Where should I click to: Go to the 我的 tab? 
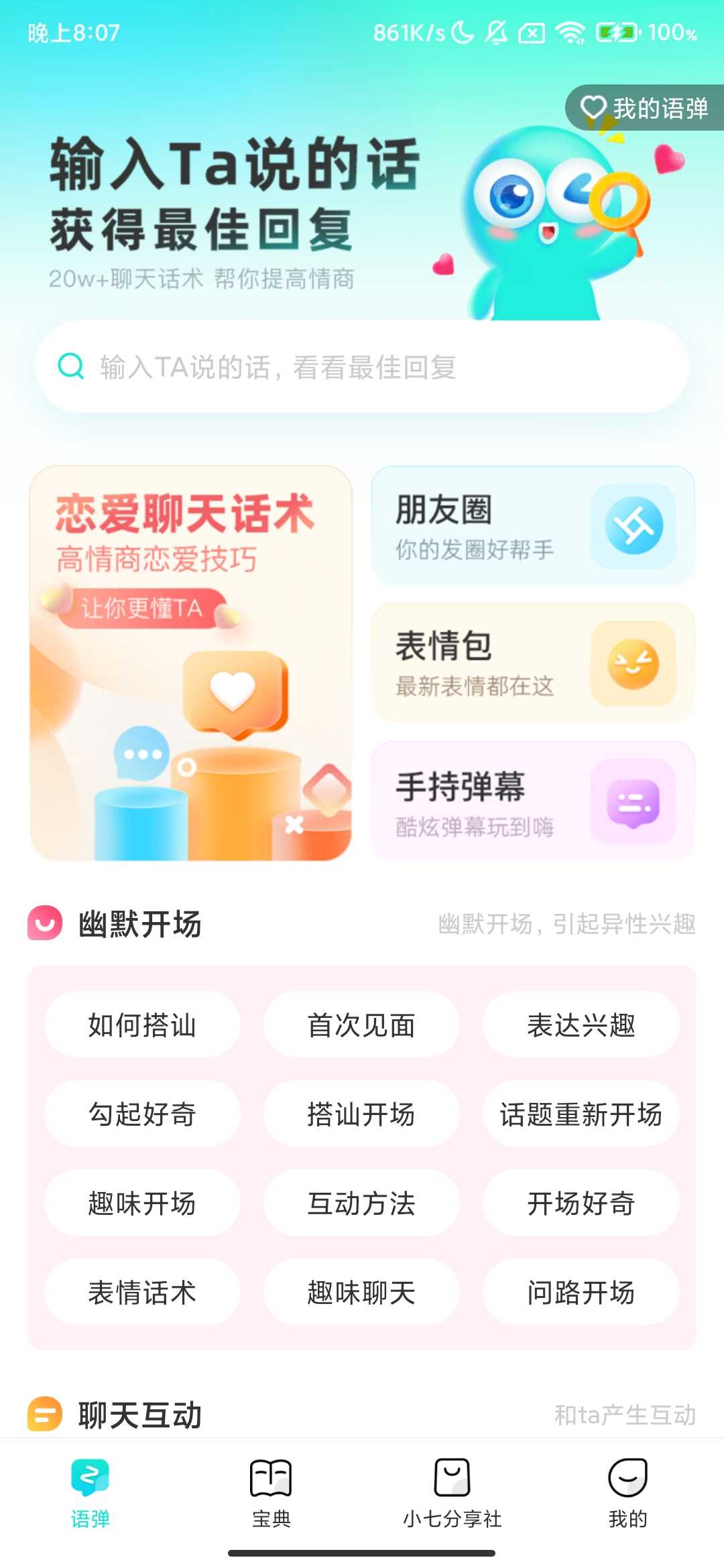tap(627, 1491)
